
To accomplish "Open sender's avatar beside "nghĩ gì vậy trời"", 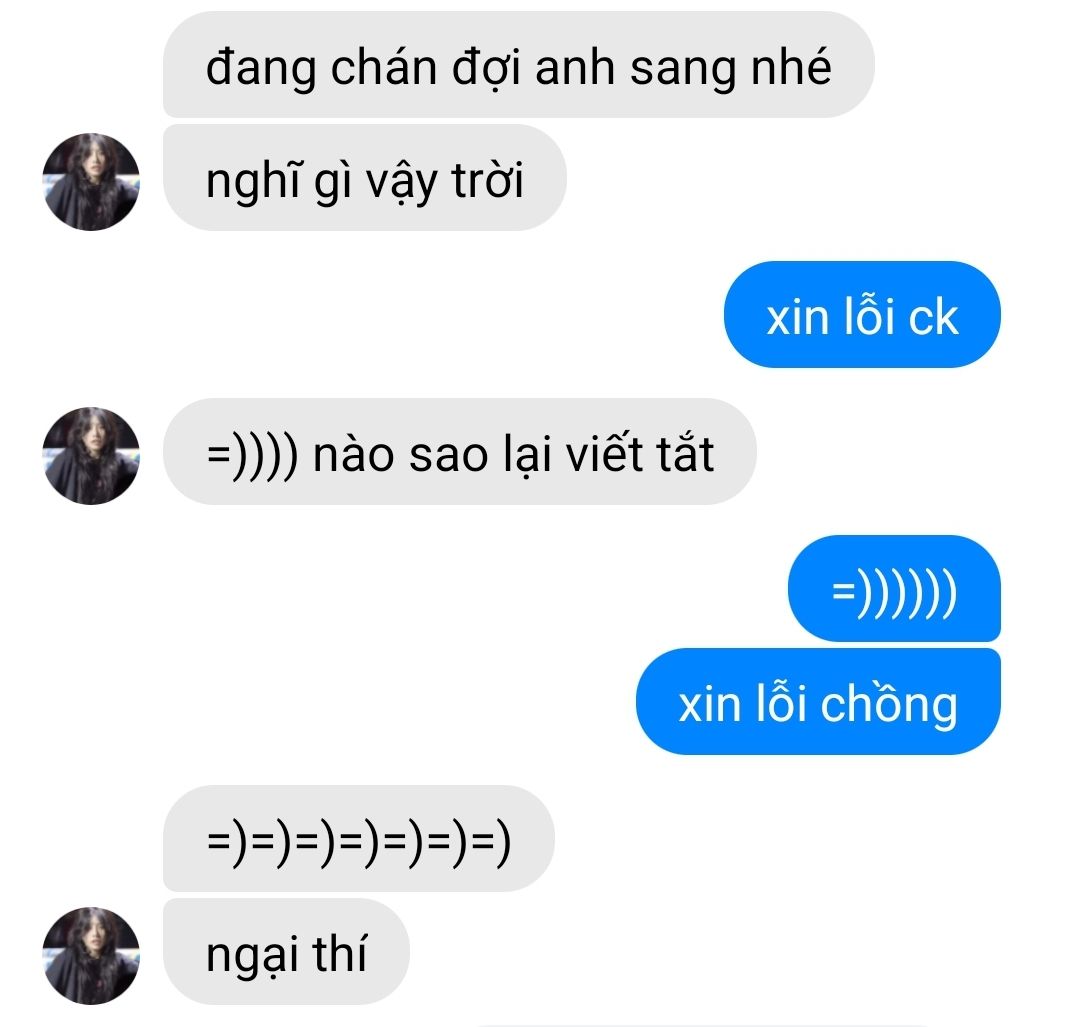I will coord(92,182).
